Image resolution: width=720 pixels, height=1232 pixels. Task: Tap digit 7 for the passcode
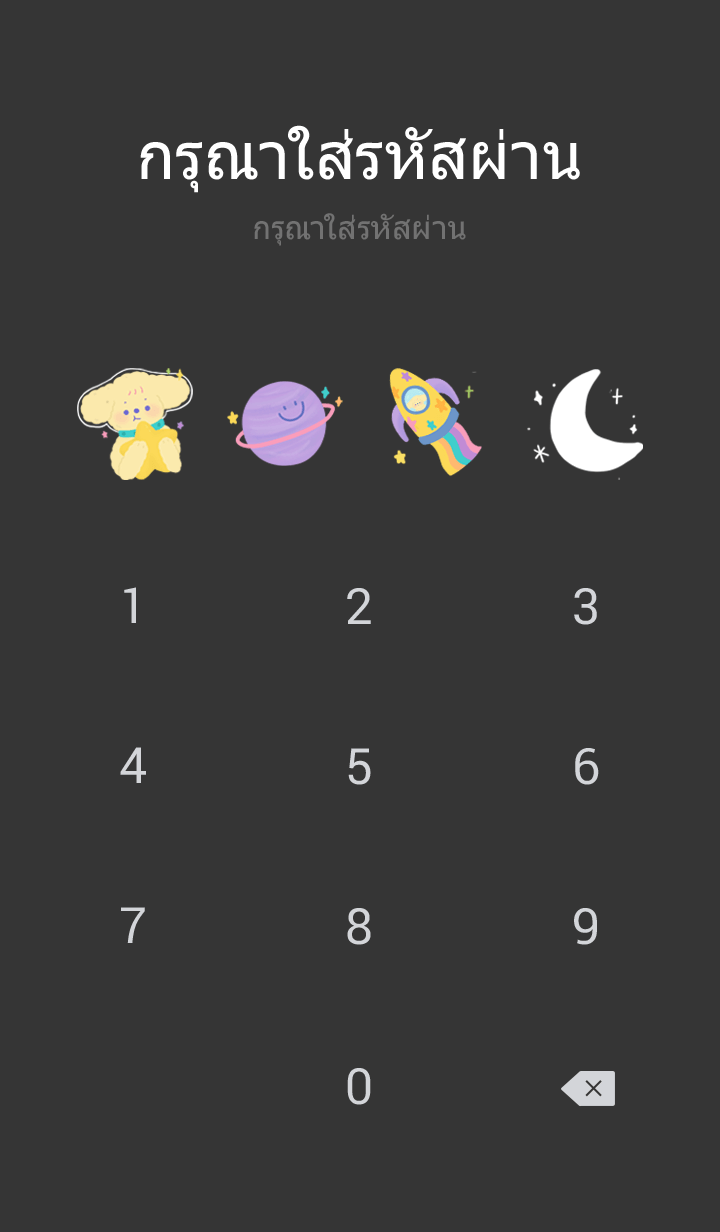(132, 927)
